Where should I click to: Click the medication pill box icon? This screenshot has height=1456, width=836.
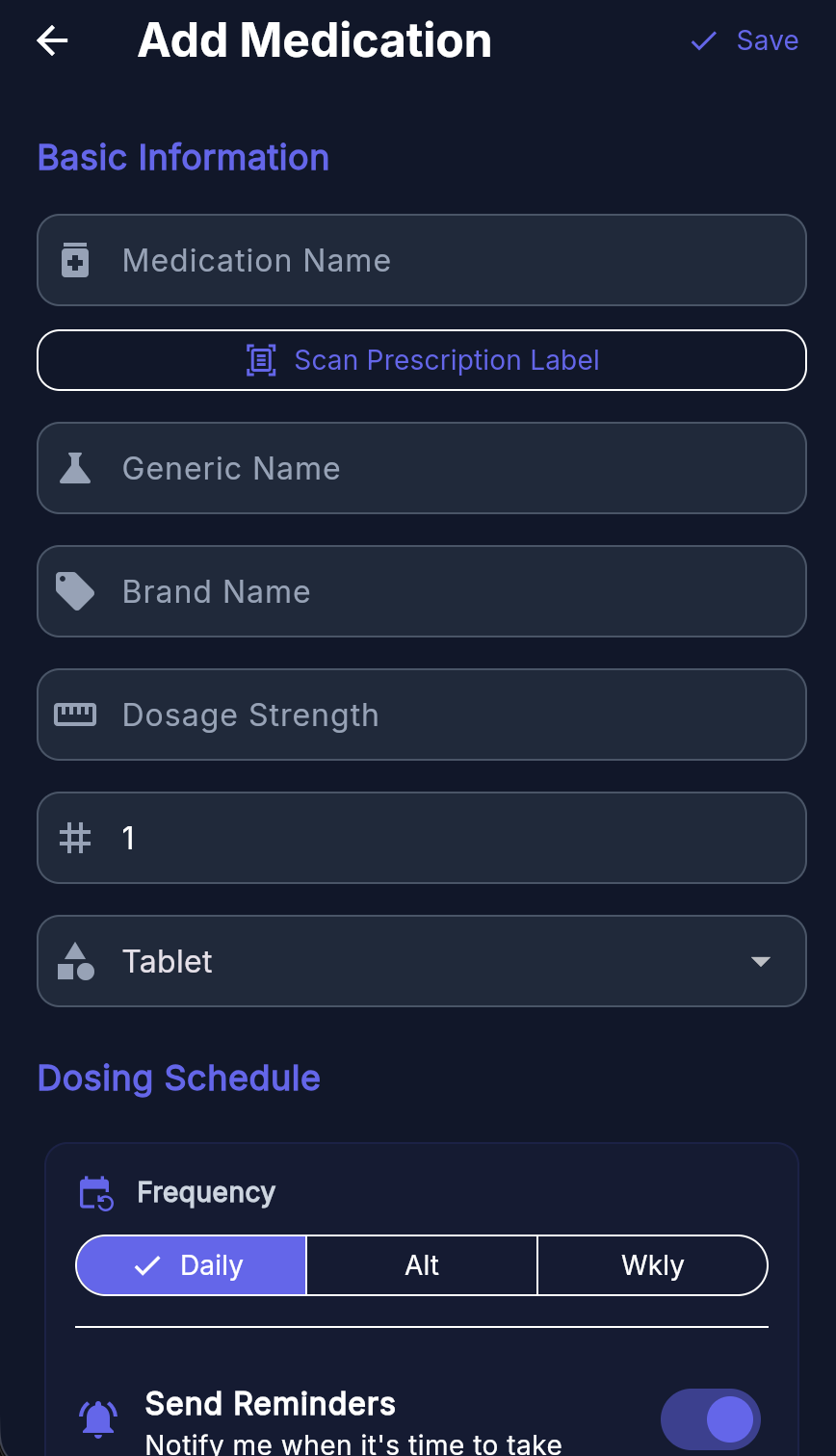point(75,260)
